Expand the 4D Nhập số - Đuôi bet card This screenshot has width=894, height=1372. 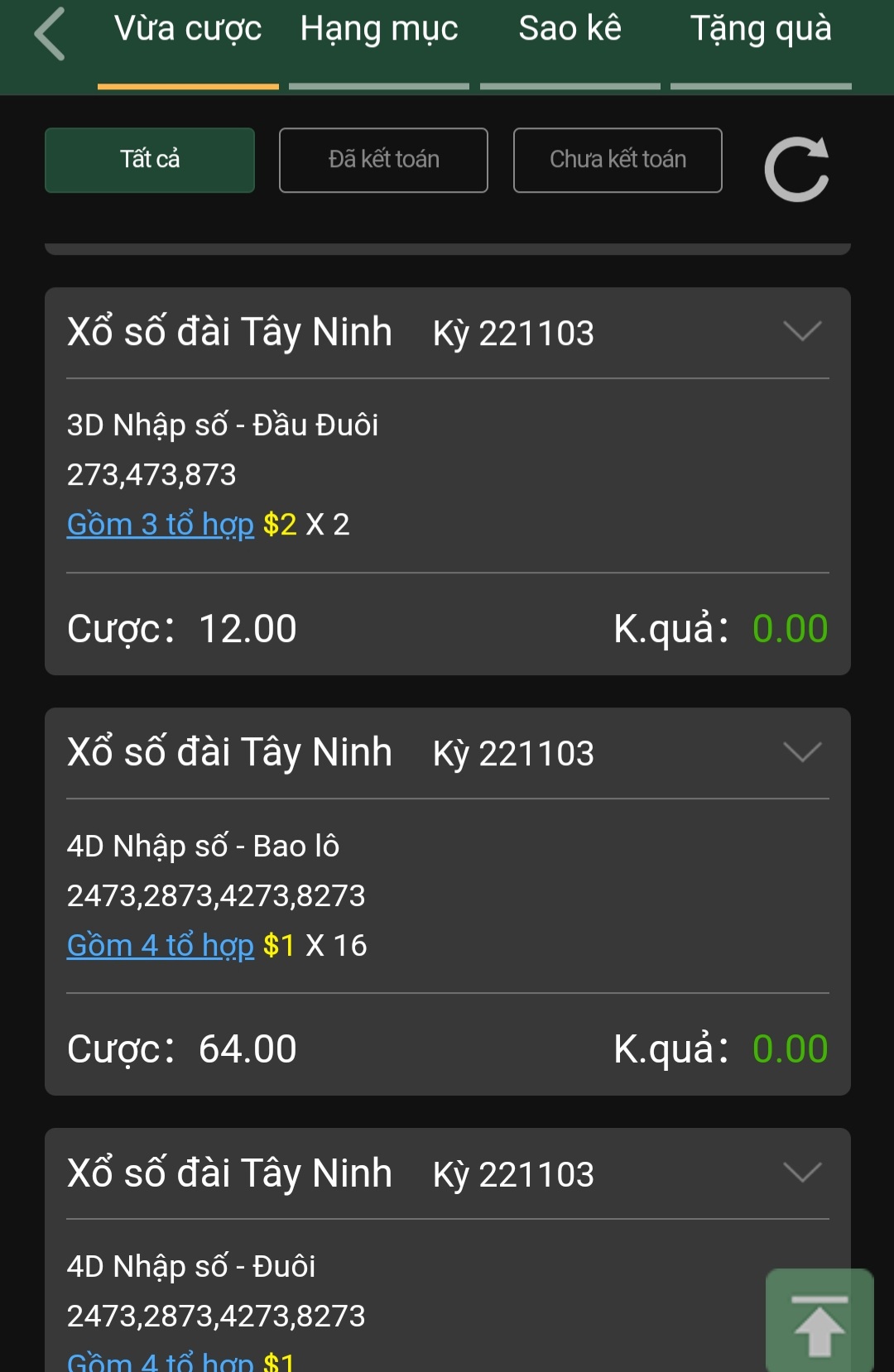tap(801, 1173)
